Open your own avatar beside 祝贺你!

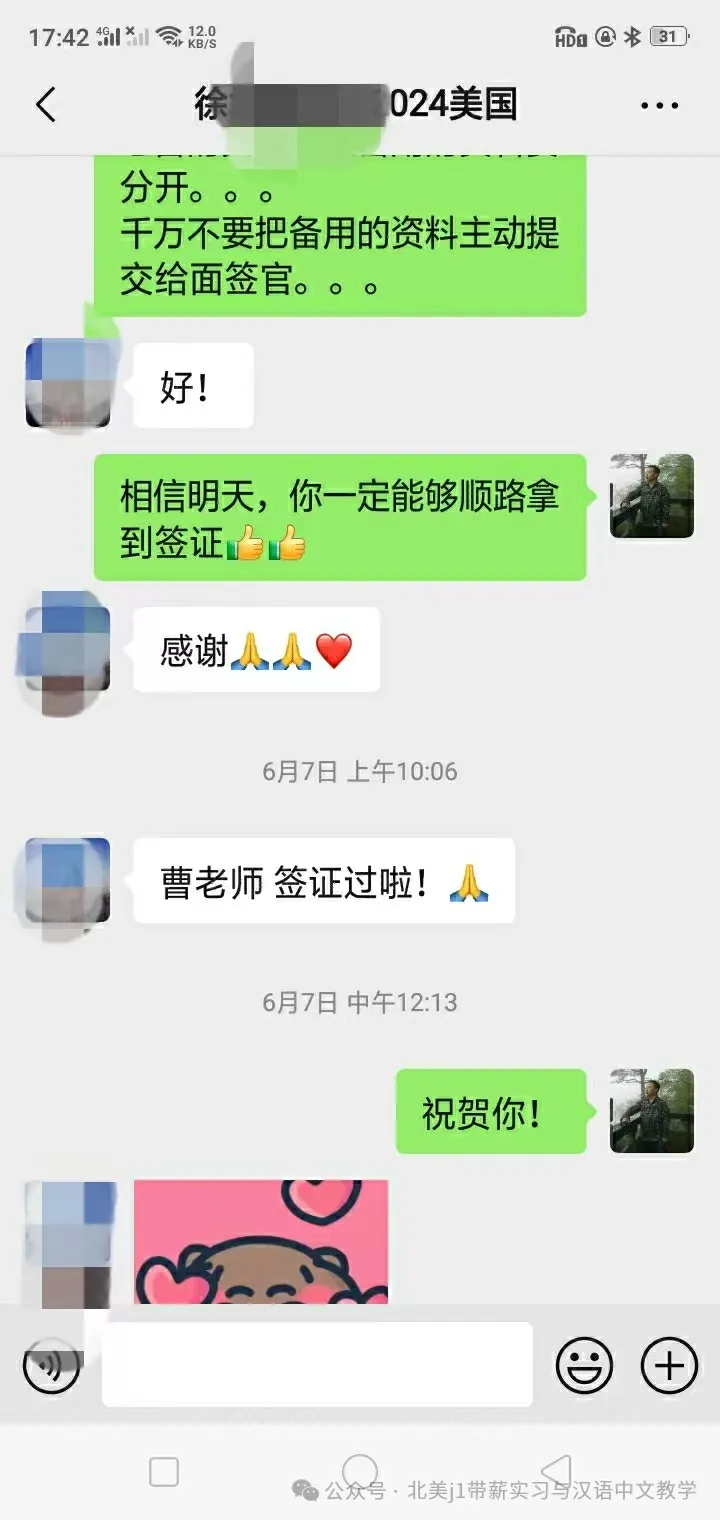[x=651, y=1113]
